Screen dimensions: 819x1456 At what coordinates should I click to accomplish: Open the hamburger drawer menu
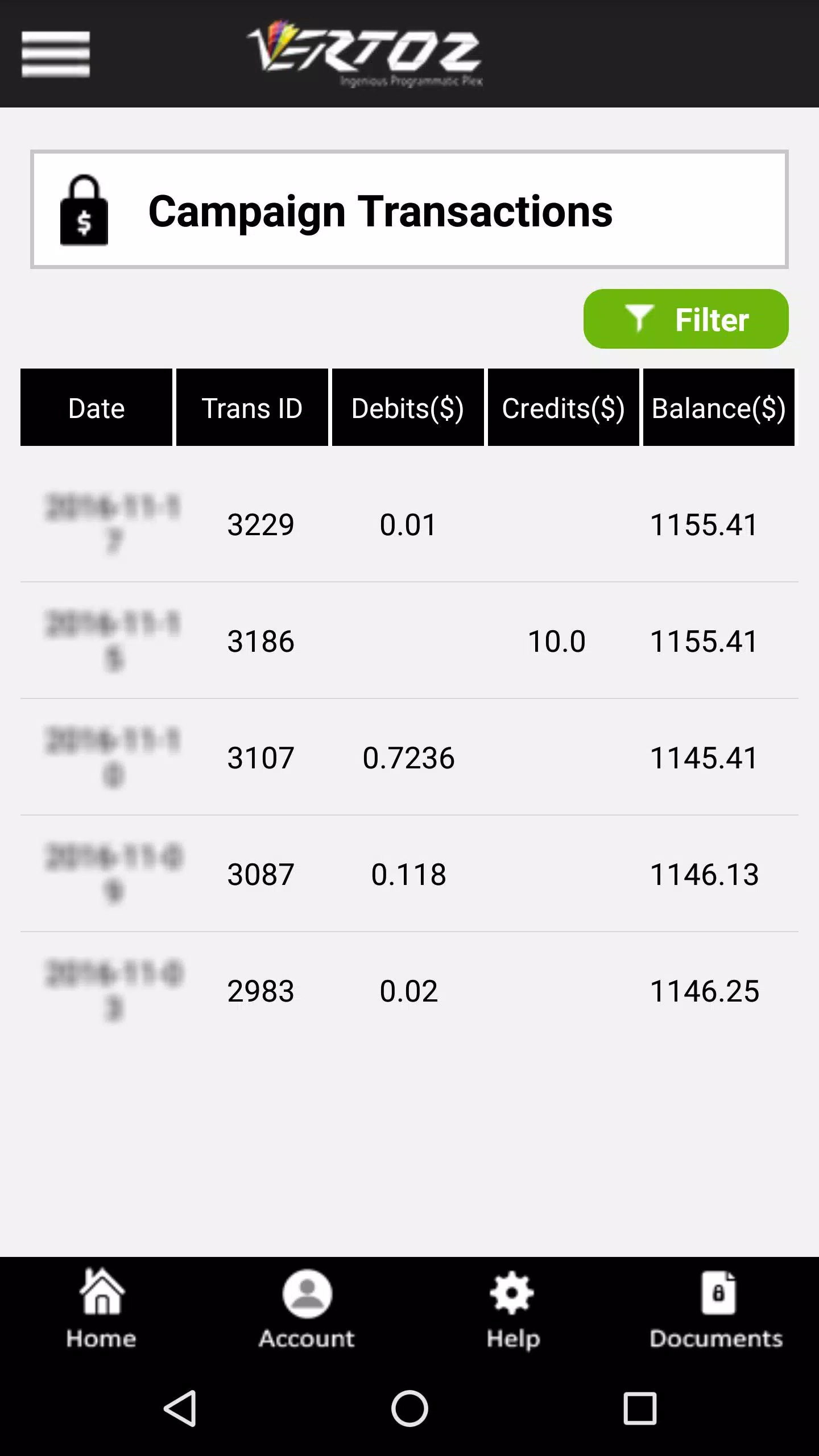pyautogui.click(x=56, y=54)
